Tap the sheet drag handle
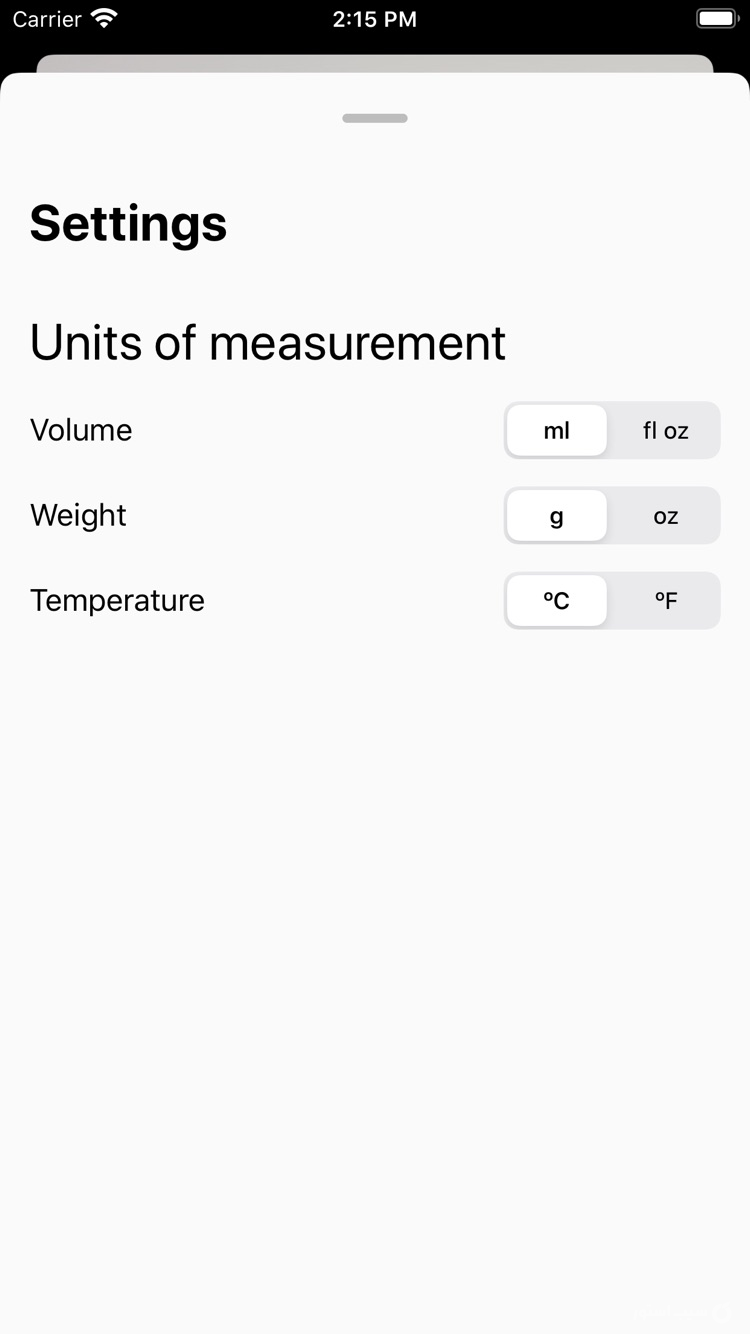 pyautogui.click(x=375, y=117)
